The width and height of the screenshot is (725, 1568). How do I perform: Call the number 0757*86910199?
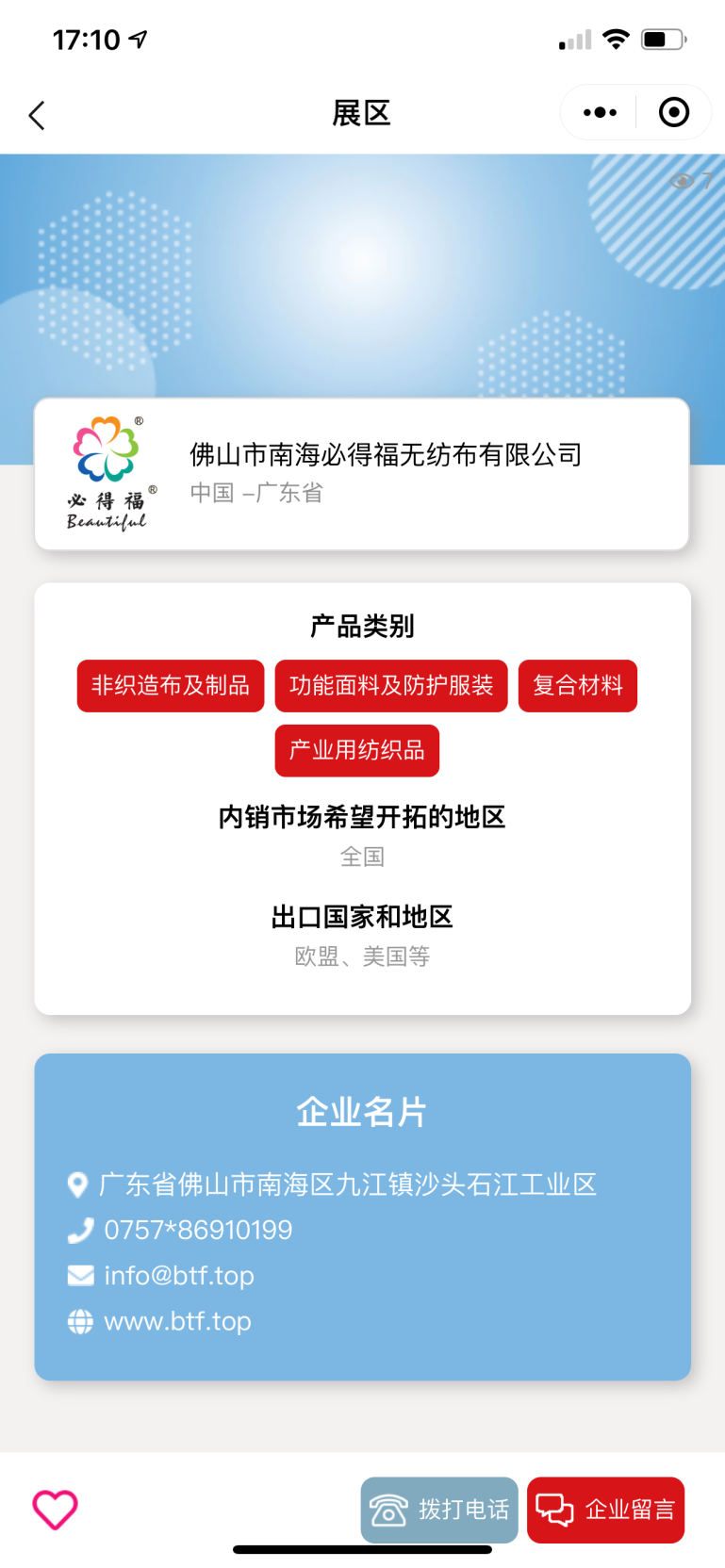click(198, 1230)
